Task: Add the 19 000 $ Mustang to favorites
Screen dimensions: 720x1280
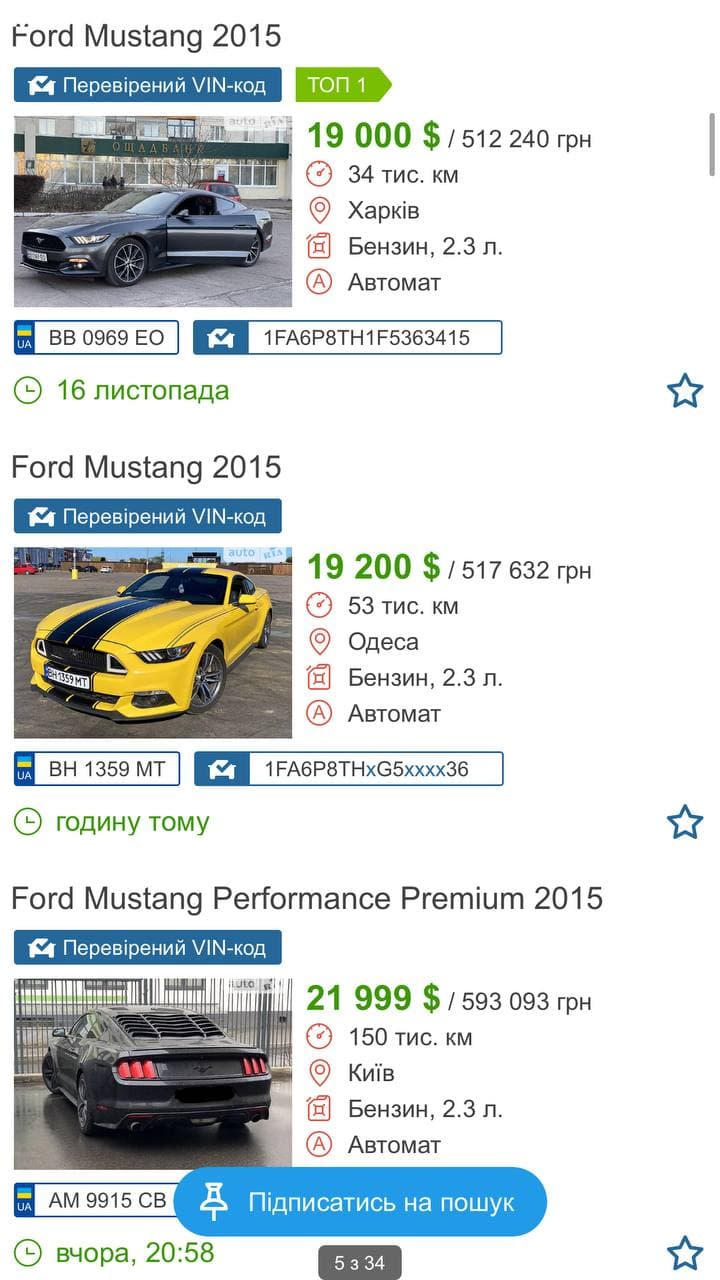Action: click(x=685, y=391)
